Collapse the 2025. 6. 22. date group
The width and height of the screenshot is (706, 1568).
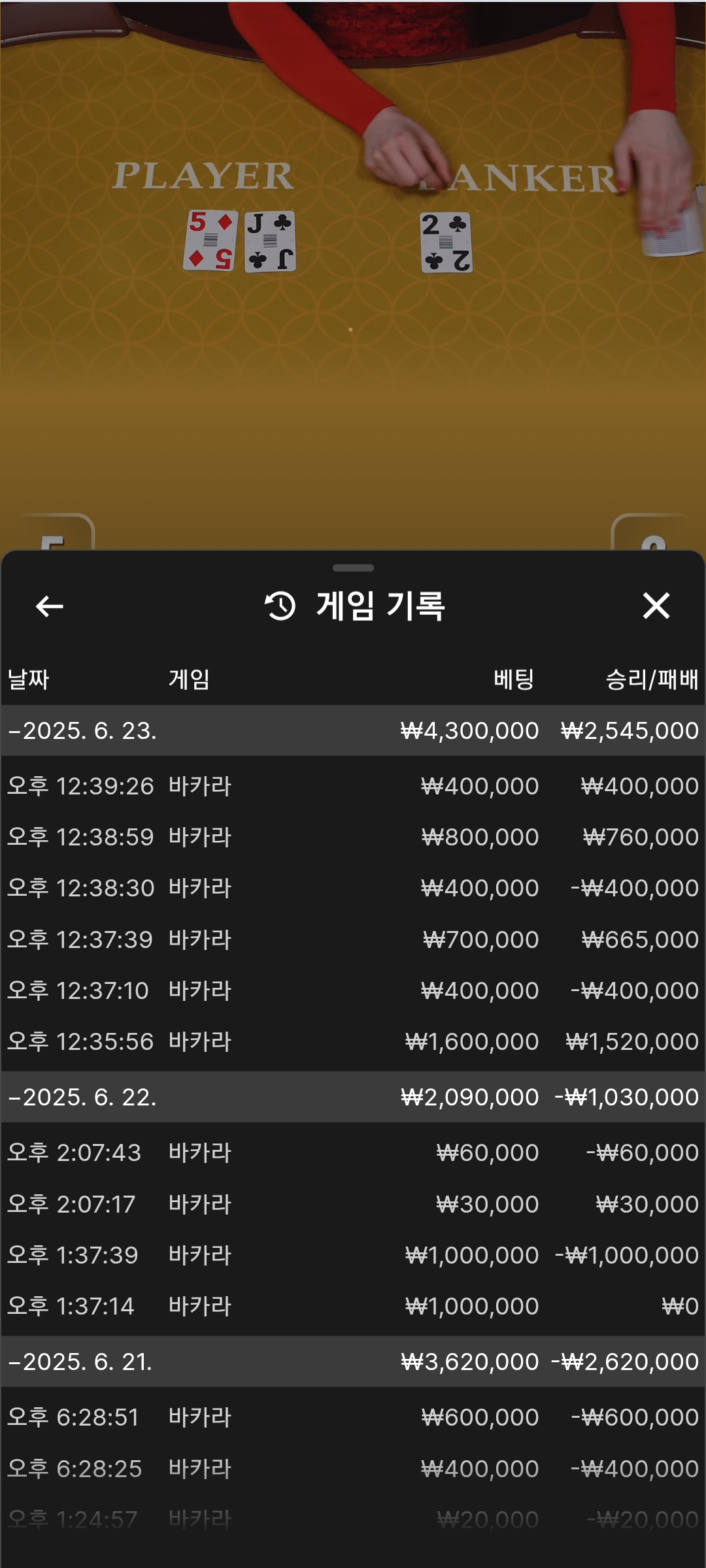[353, 1097]
